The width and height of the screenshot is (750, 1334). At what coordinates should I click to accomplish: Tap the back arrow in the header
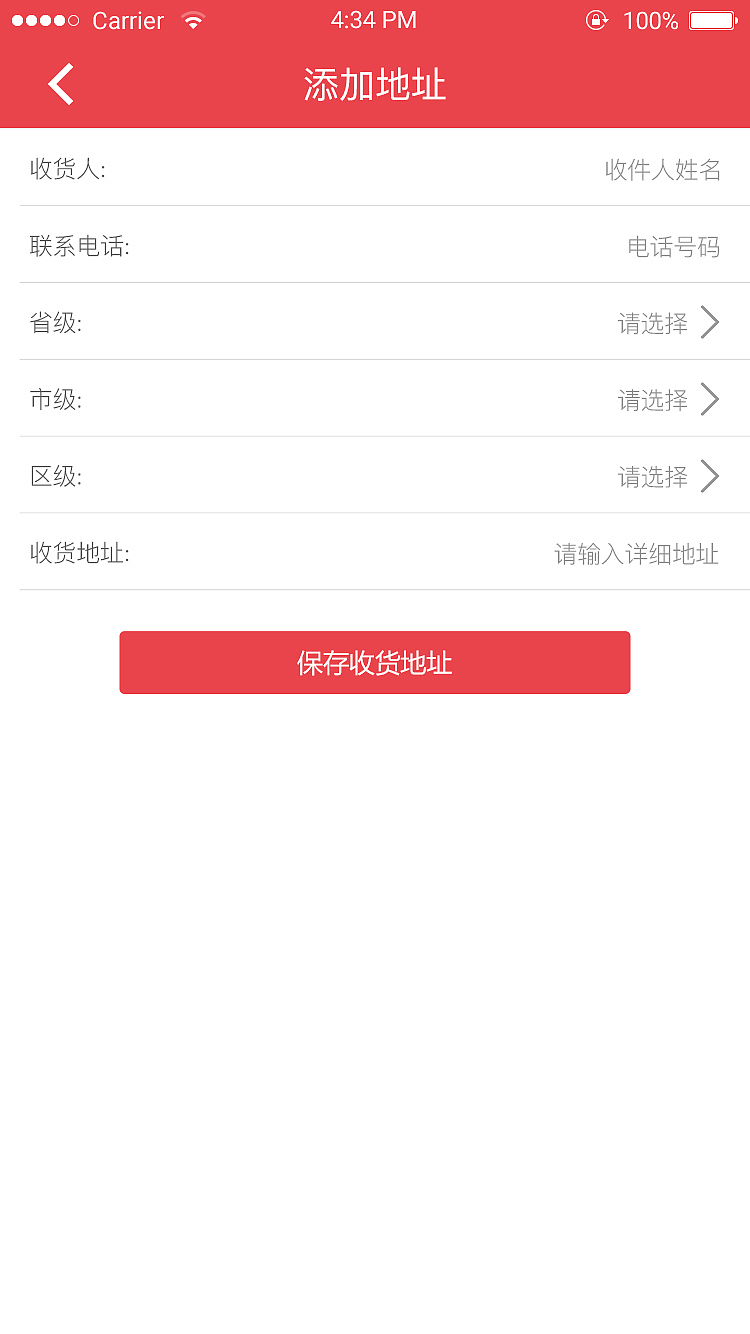pyautogui.click(x=60, y=84)
